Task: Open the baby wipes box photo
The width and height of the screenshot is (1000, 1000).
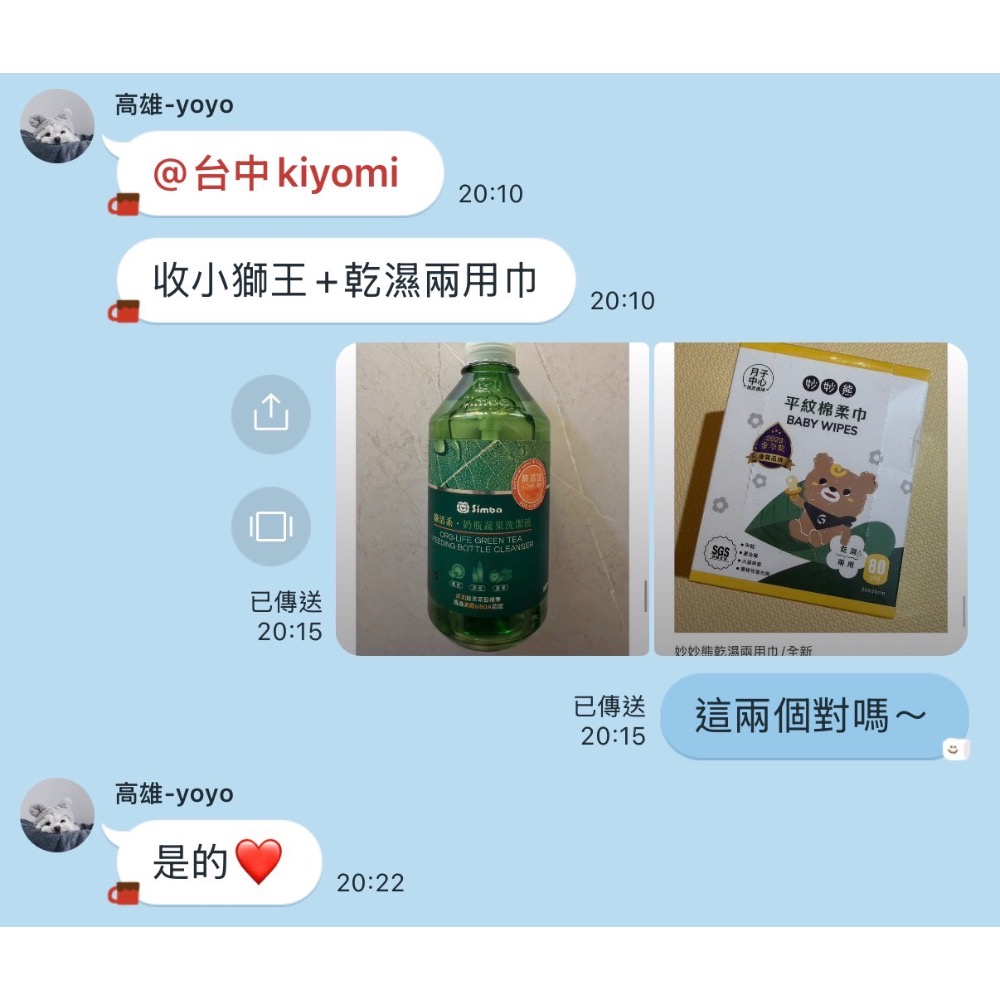Action: [x=811, y=499]
